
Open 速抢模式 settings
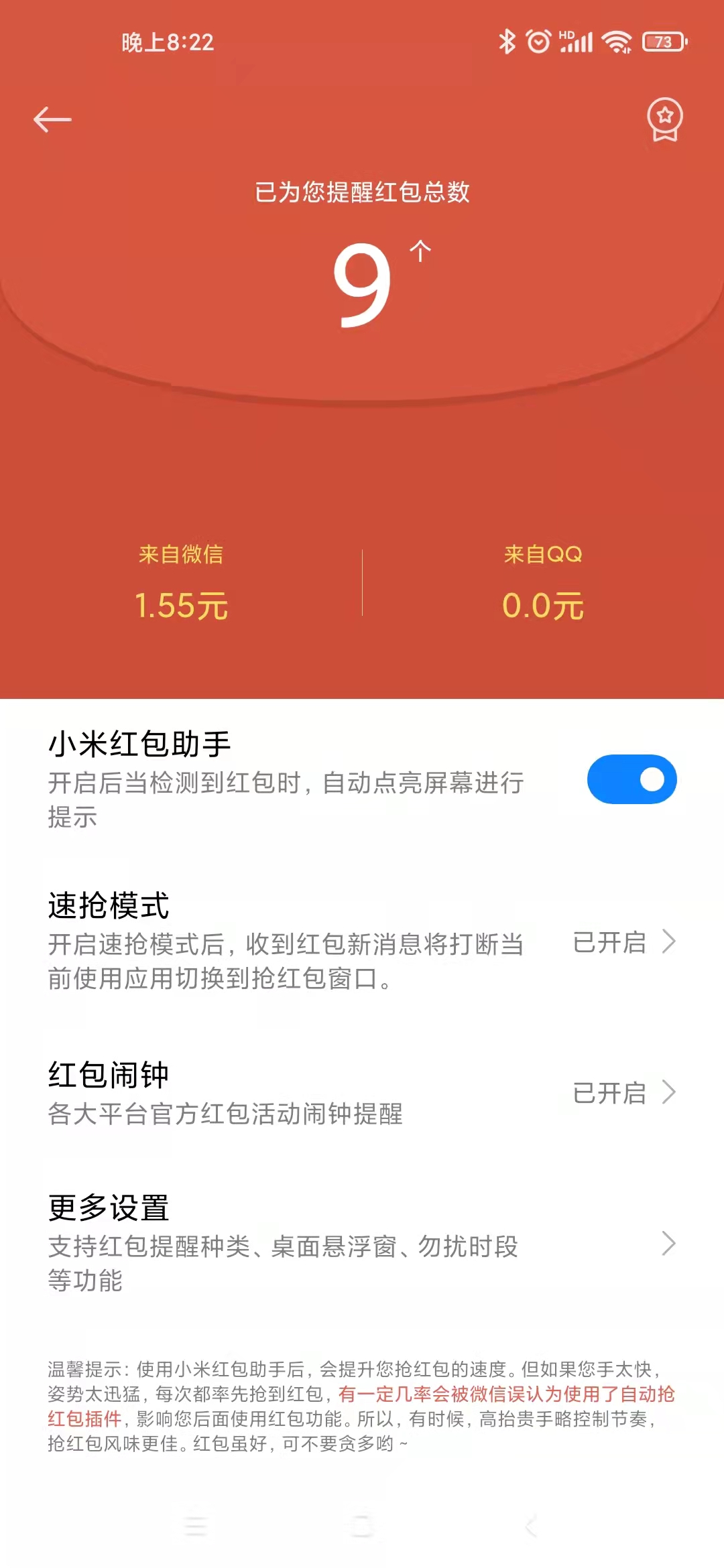click(362, 941)
